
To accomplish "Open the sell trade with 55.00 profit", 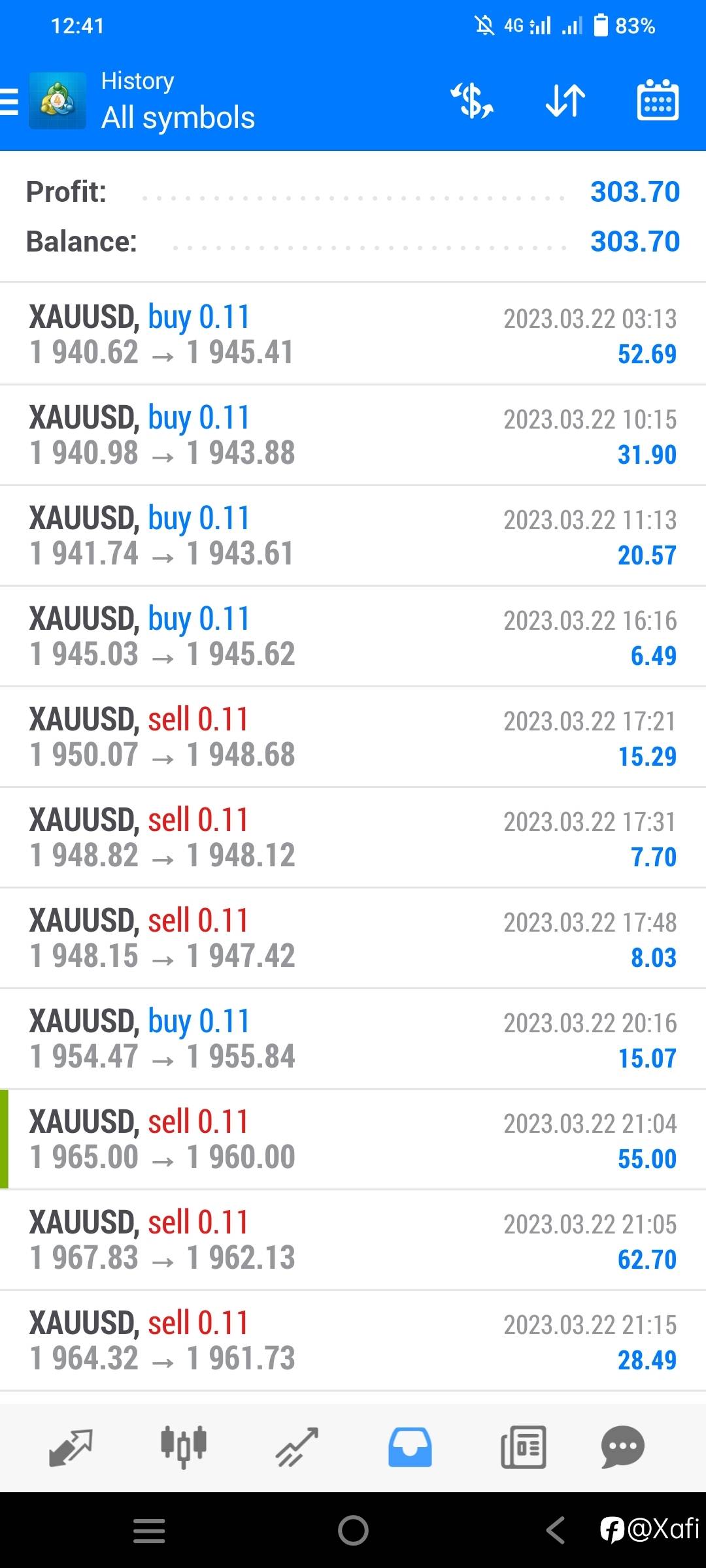I will (x=353, y=1139).
